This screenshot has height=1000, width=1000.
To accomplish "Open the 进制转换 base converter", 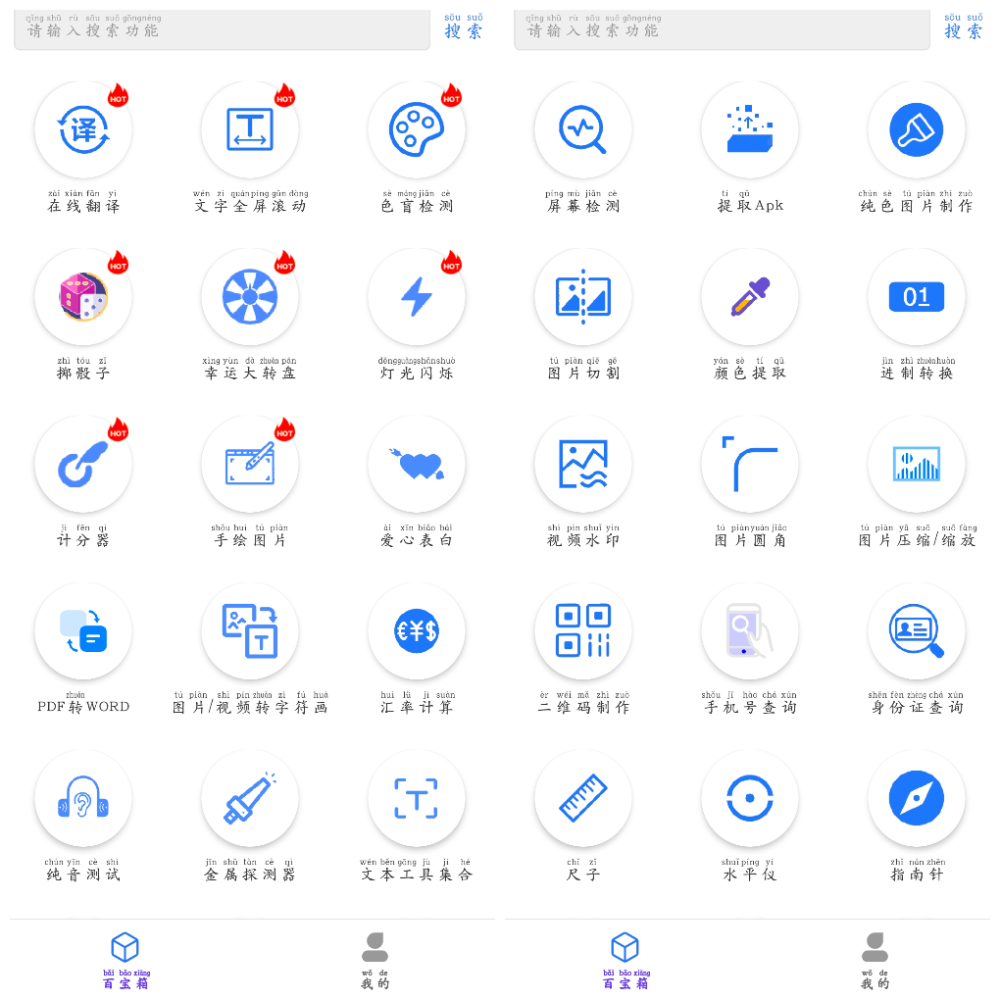I will [916, 297].
